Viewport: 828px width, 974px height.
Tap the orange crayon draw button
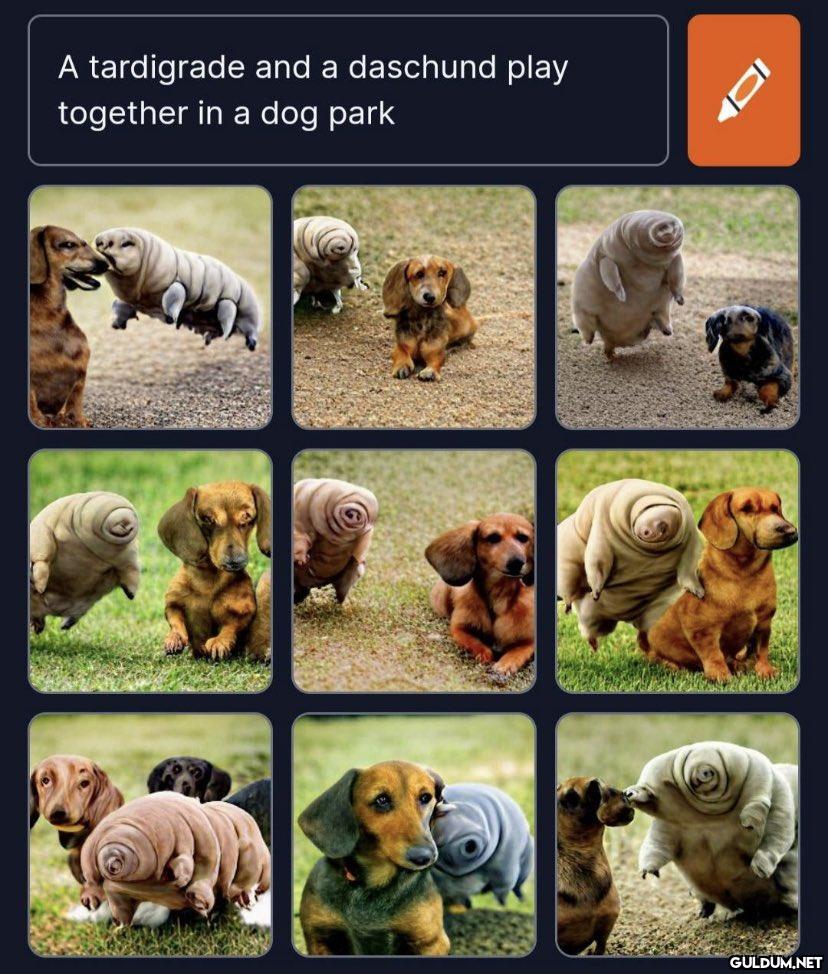tap(743, 91)
